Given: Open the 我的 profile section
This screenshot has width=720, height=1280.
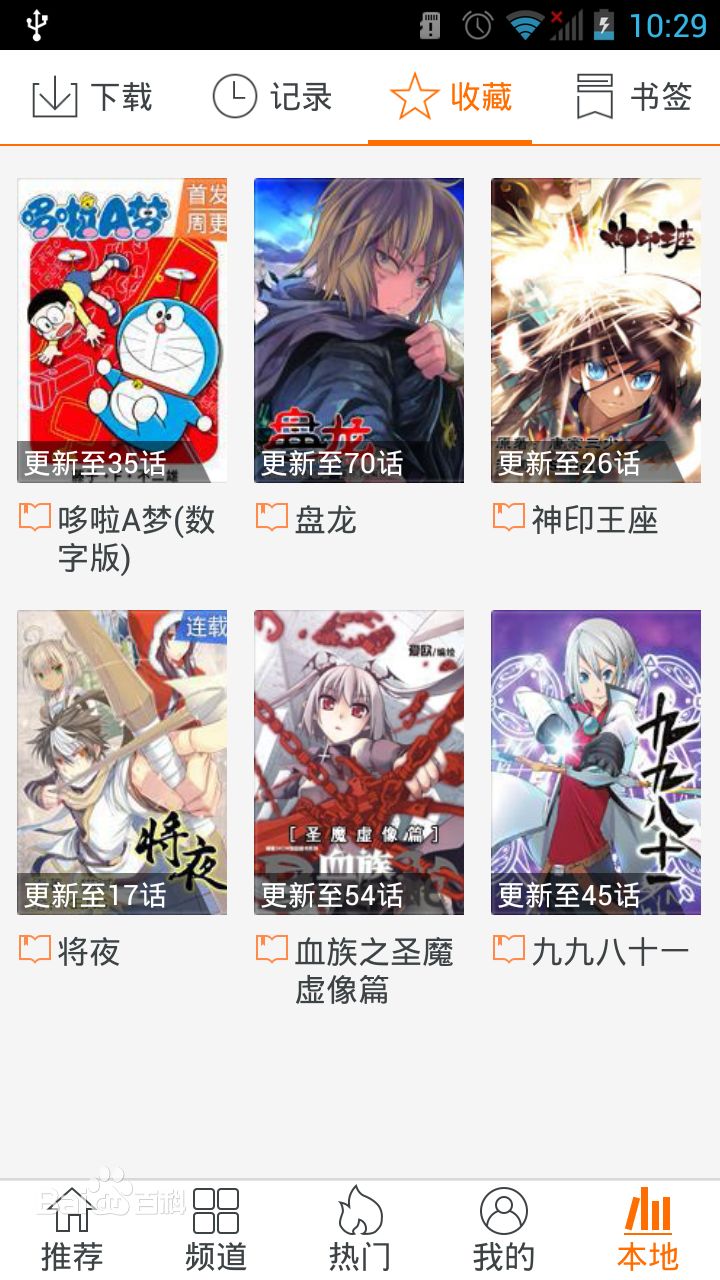Looking at the screenshot, I should tap(504, 1230).
